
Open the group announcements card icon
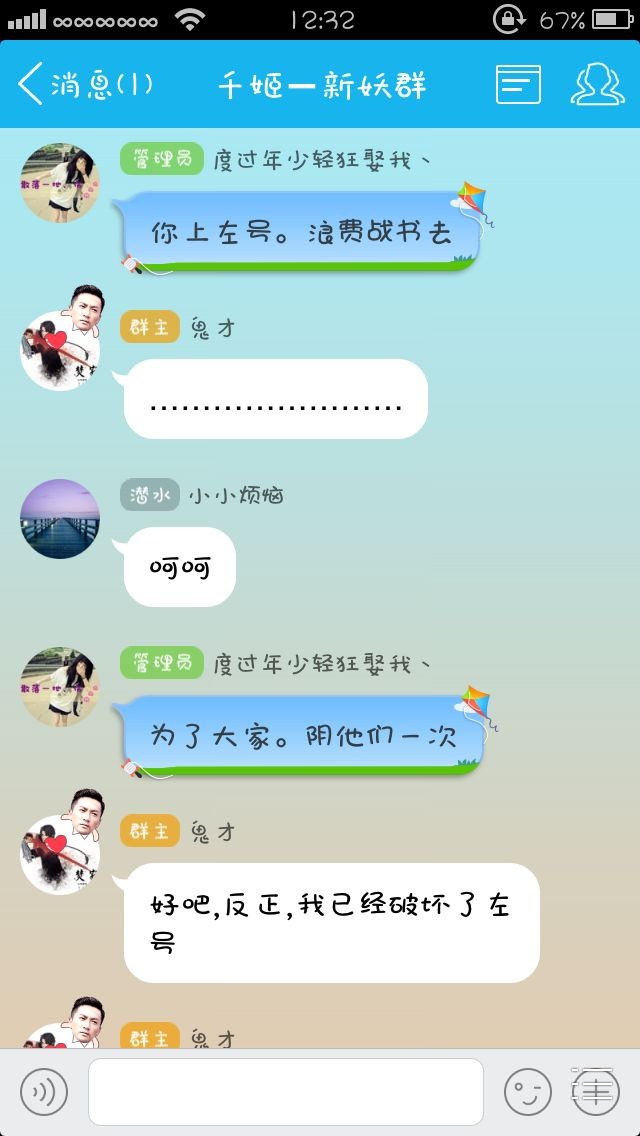[x=518, y=85]
